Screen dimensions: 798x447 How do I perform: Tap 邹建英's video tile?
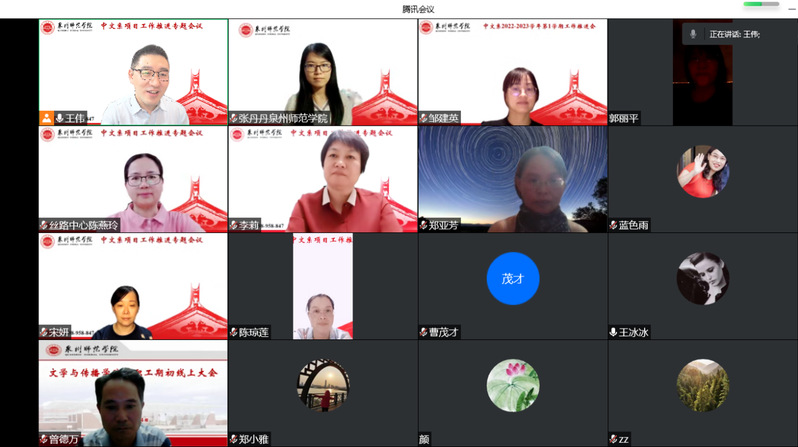(512, 72)
